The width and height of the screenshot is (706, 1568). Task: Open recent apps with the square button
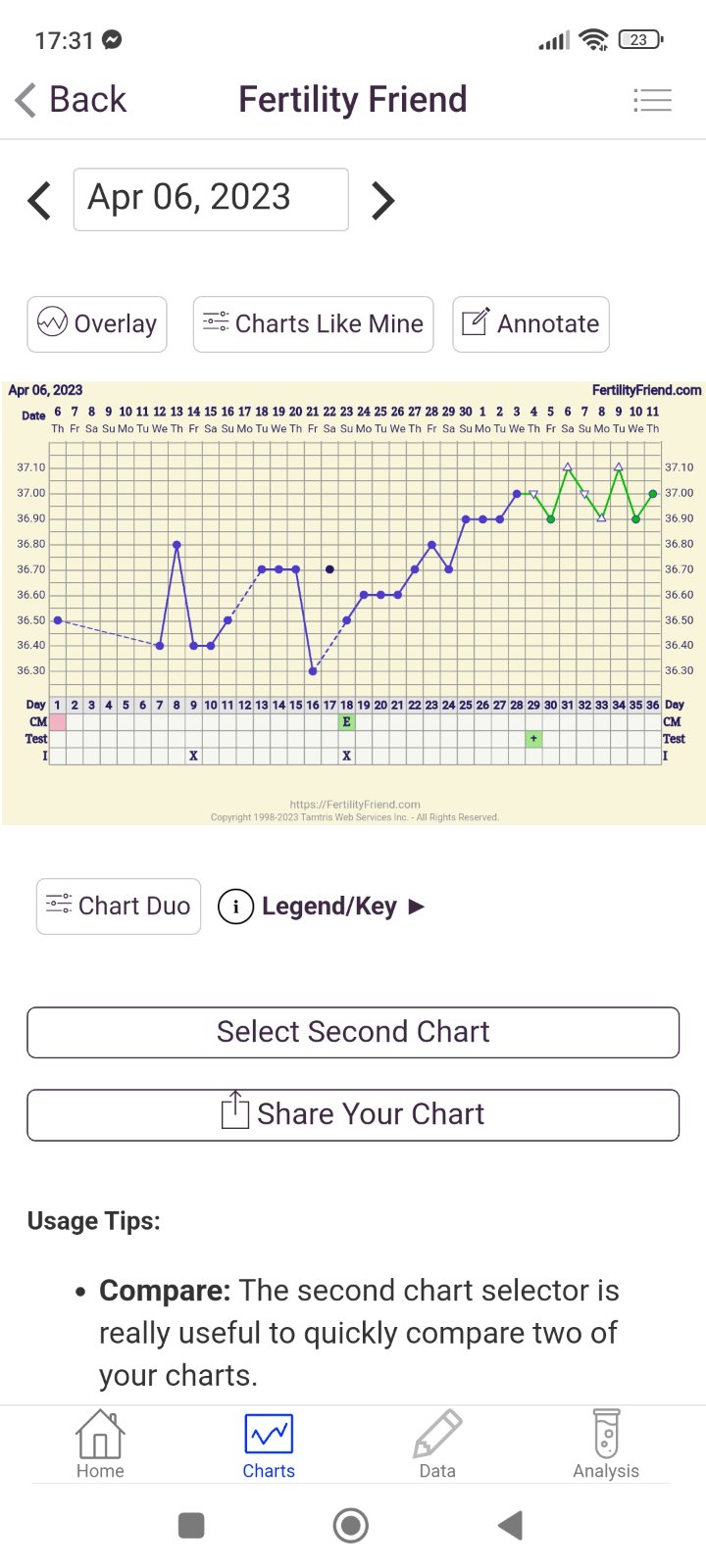(191, 1526)
